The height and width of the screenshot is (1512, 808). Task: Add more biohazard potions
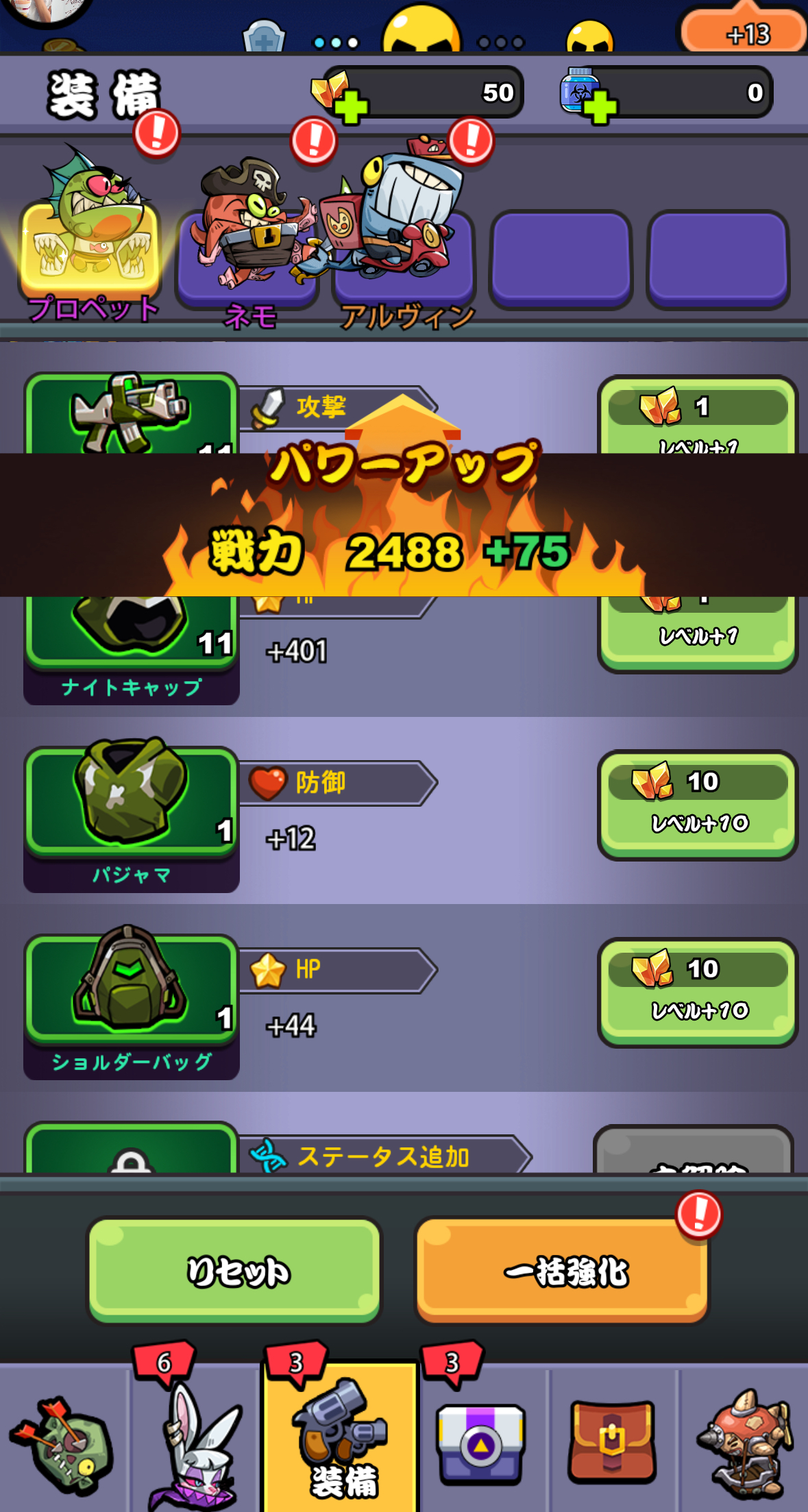(600, 108)
